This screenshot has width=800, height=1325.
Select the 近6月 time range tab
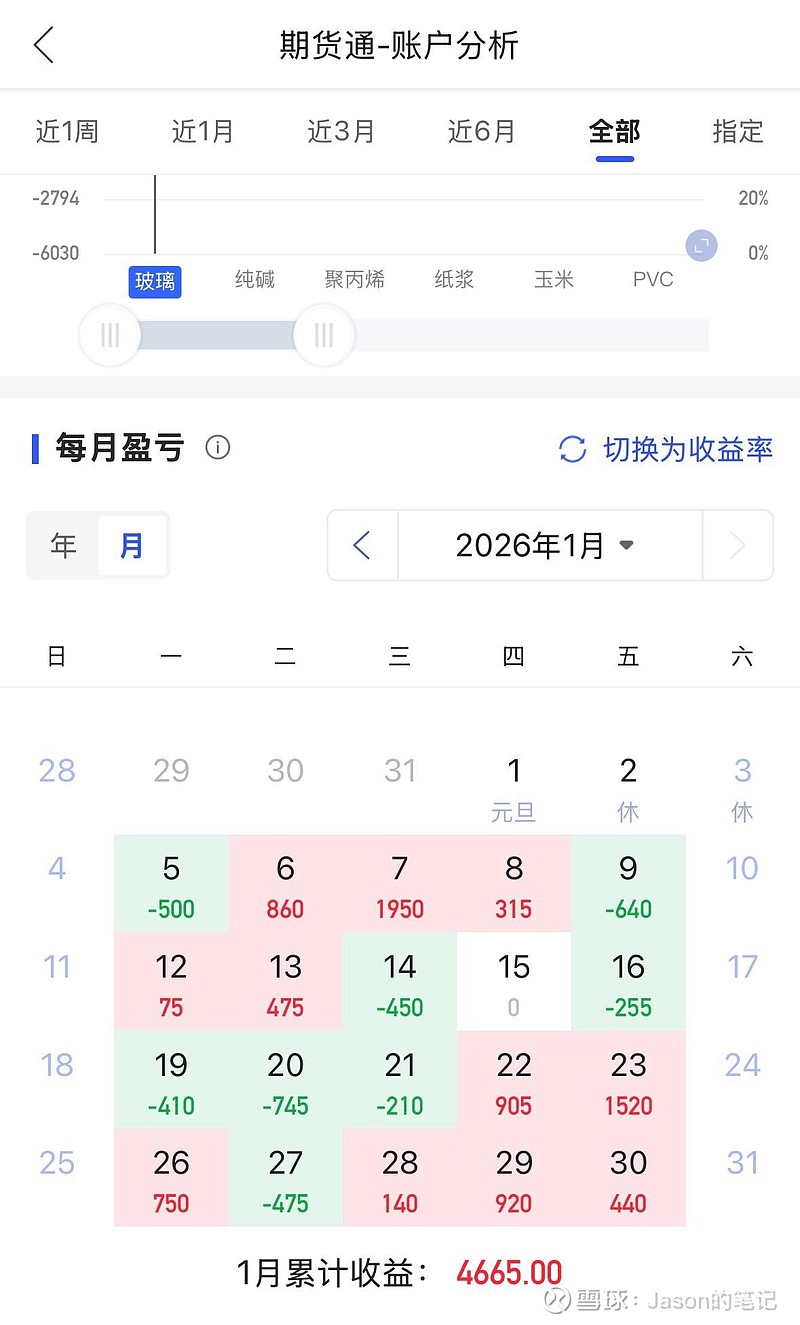[481, 131]
